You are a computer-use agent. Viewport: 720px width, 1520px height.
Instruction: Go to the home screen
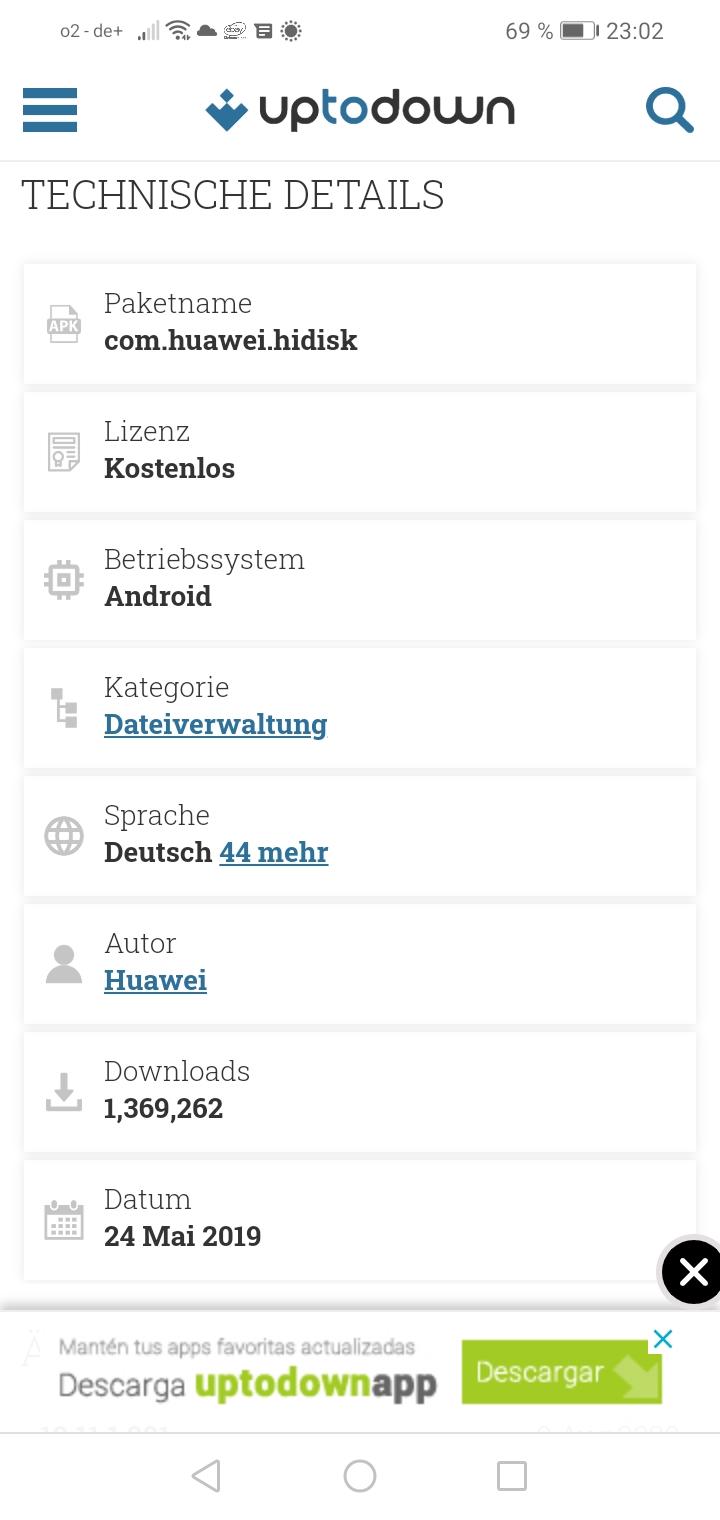click(360, 1476)
